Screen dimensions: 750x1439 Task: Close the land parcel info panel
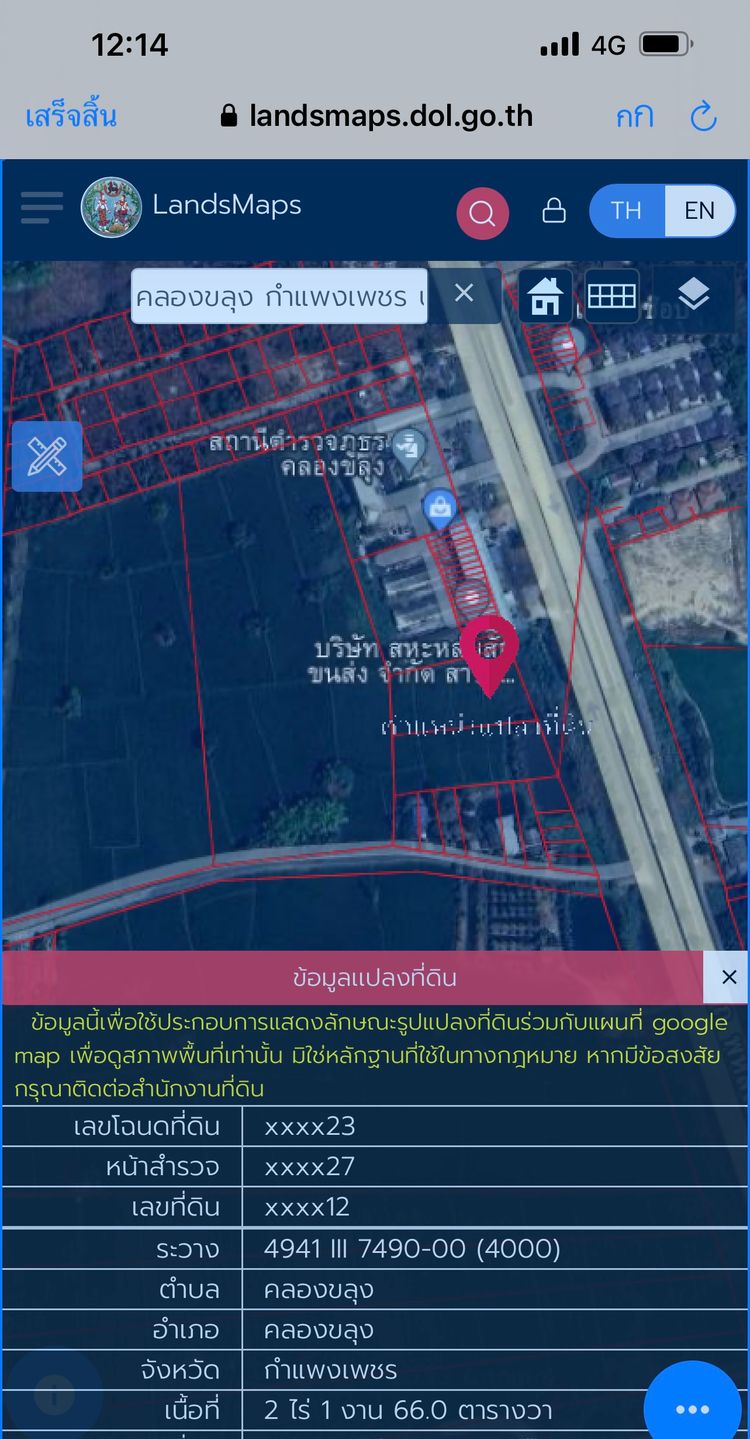tap(728, 977)
